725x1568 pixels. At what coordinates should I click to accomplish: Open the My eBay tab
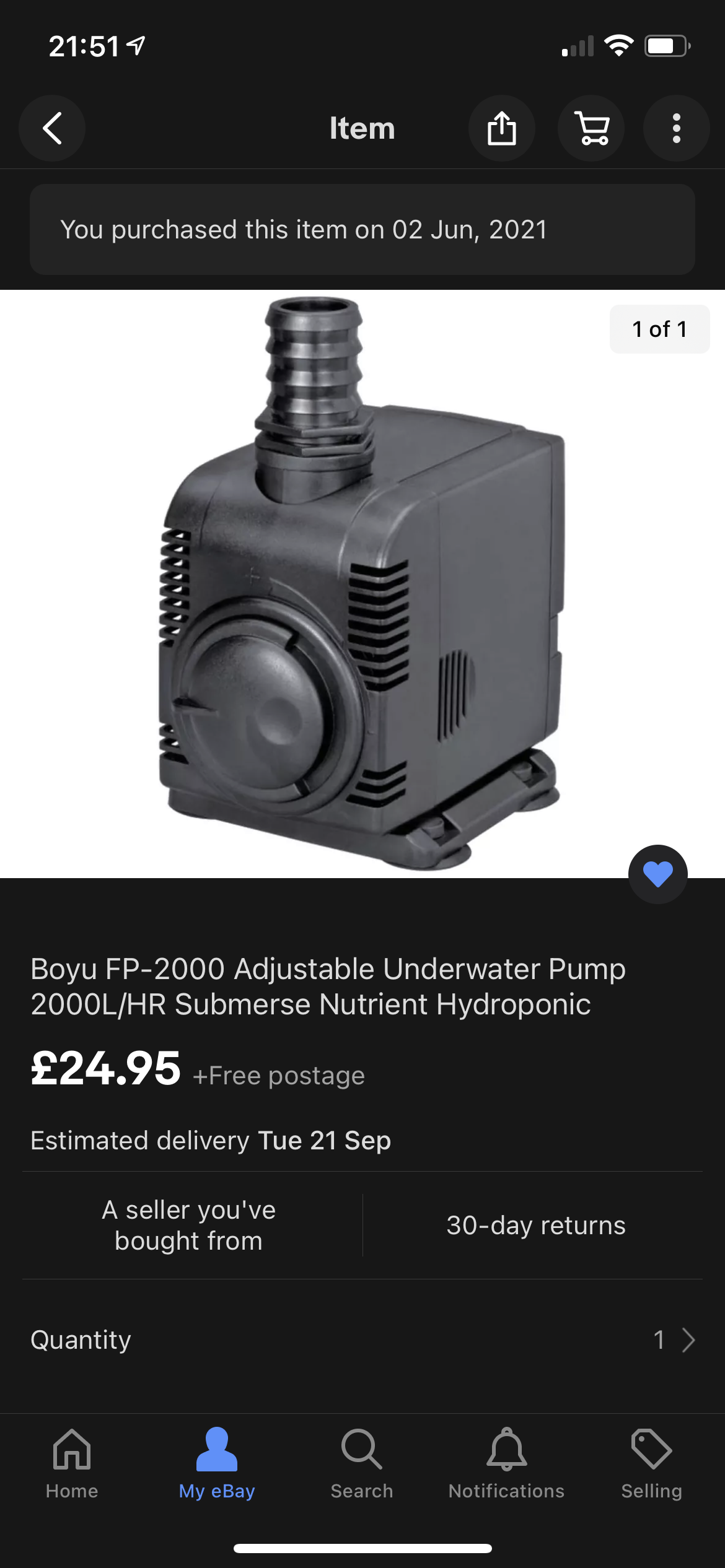217,1465
